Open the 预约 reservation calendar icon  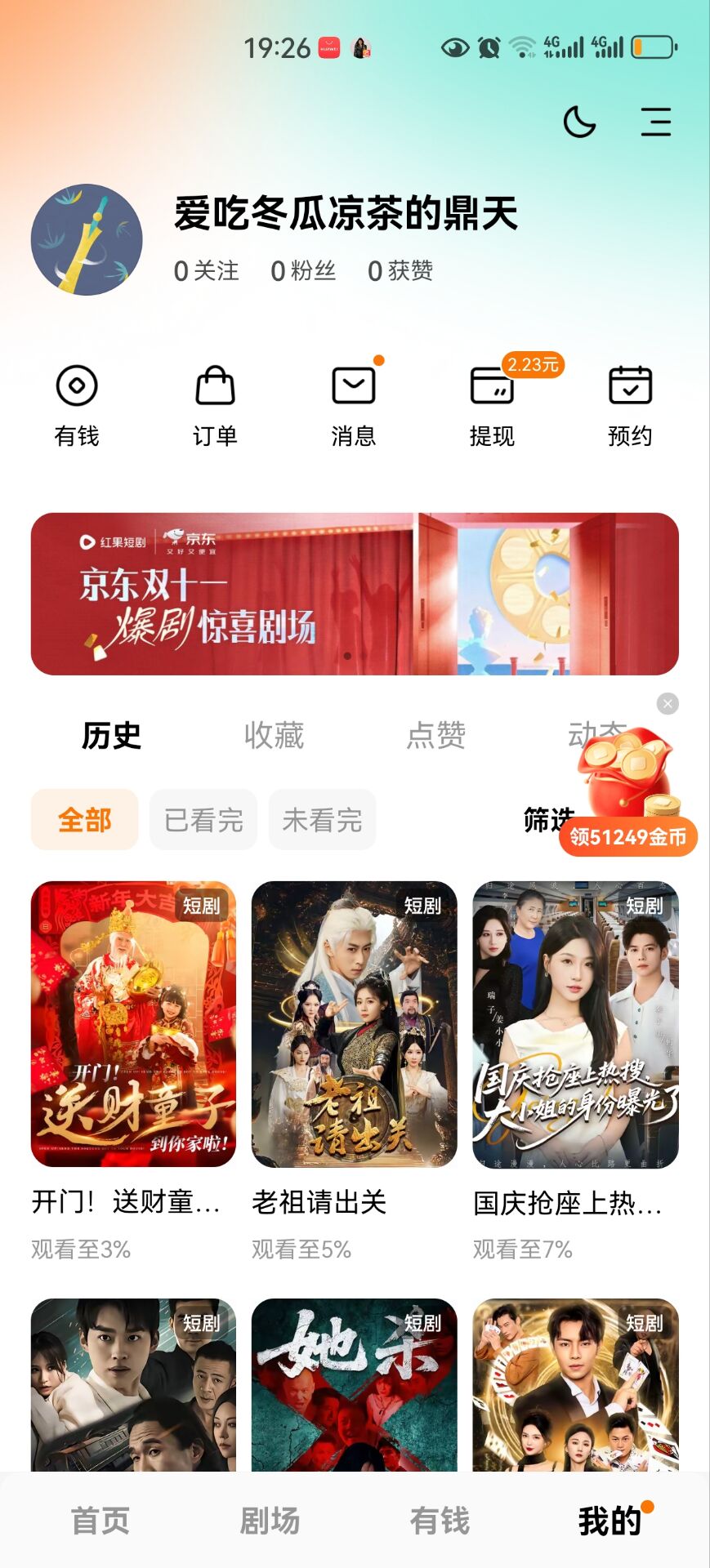(628, 400)
